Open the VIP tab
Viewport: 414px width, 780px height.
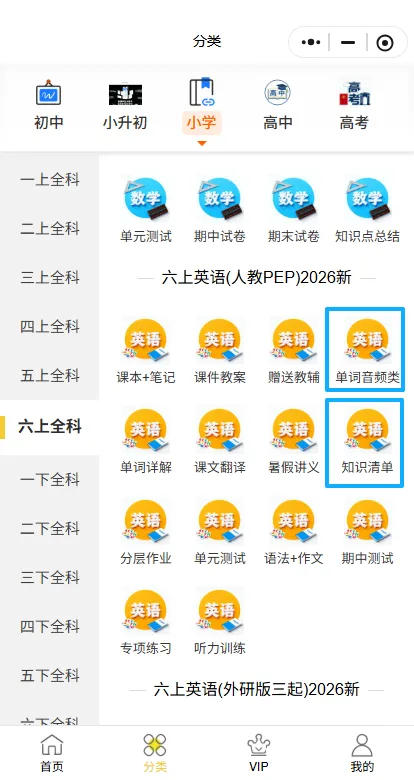coord(259,753)
